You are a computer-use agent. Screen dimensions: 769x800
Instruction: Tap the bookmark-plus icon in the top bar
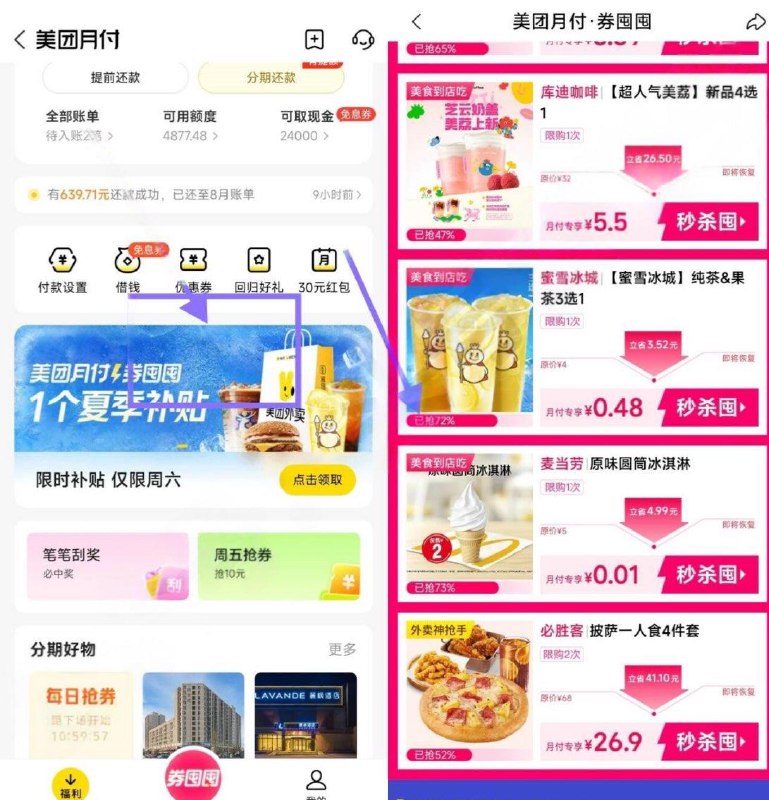click(313, 38)
